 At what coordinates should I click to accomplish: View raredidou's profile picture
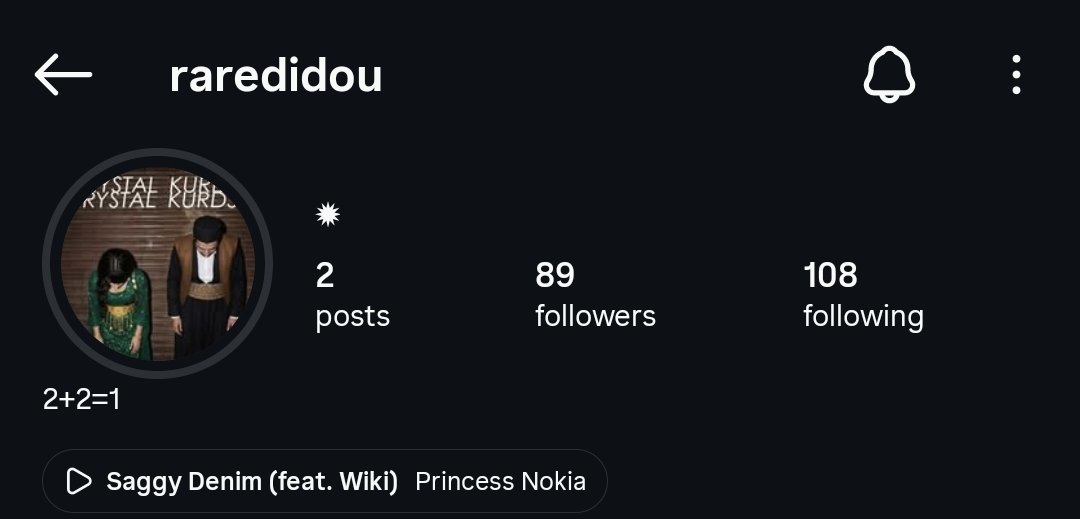click(x=158, y=264)
